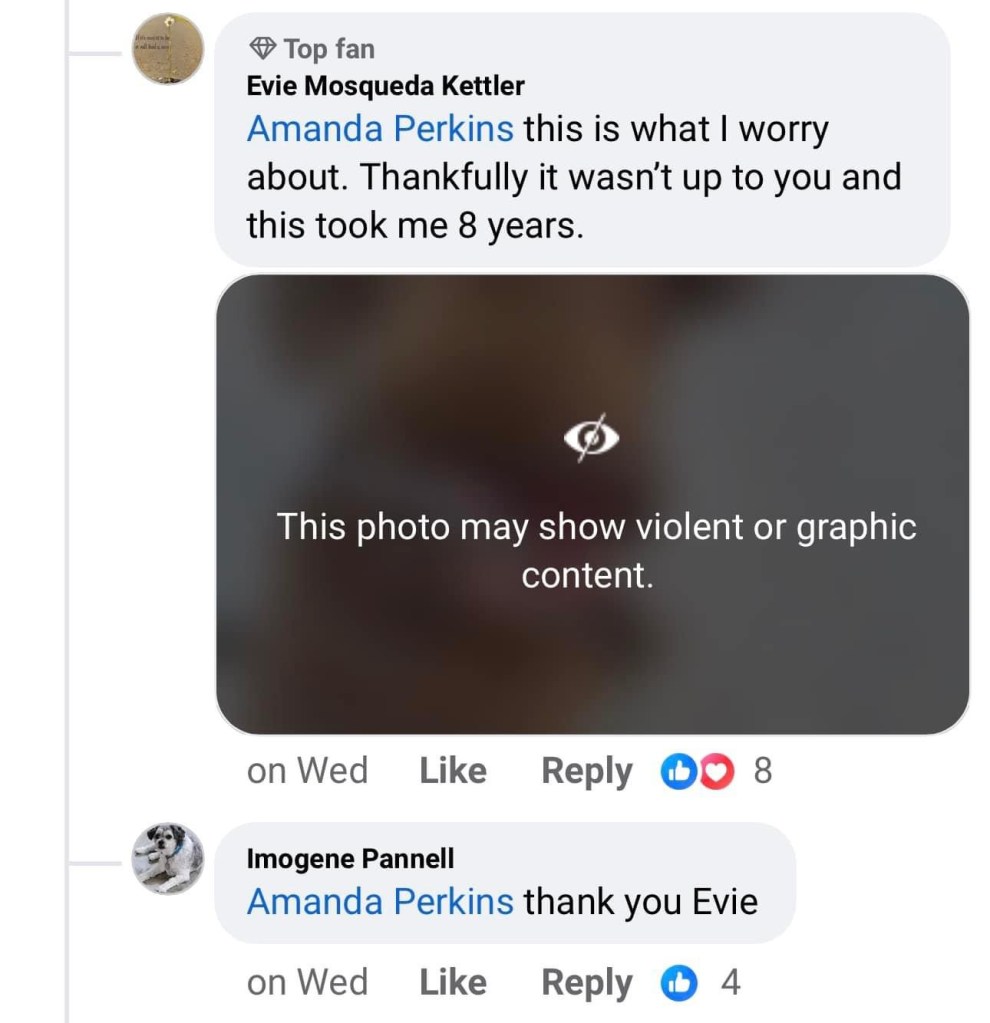This screenshot has height=1023, width=990.
Task: View the 4 likes on Imogene's comment
Action: pyautogui.click(x=700, y=983)
